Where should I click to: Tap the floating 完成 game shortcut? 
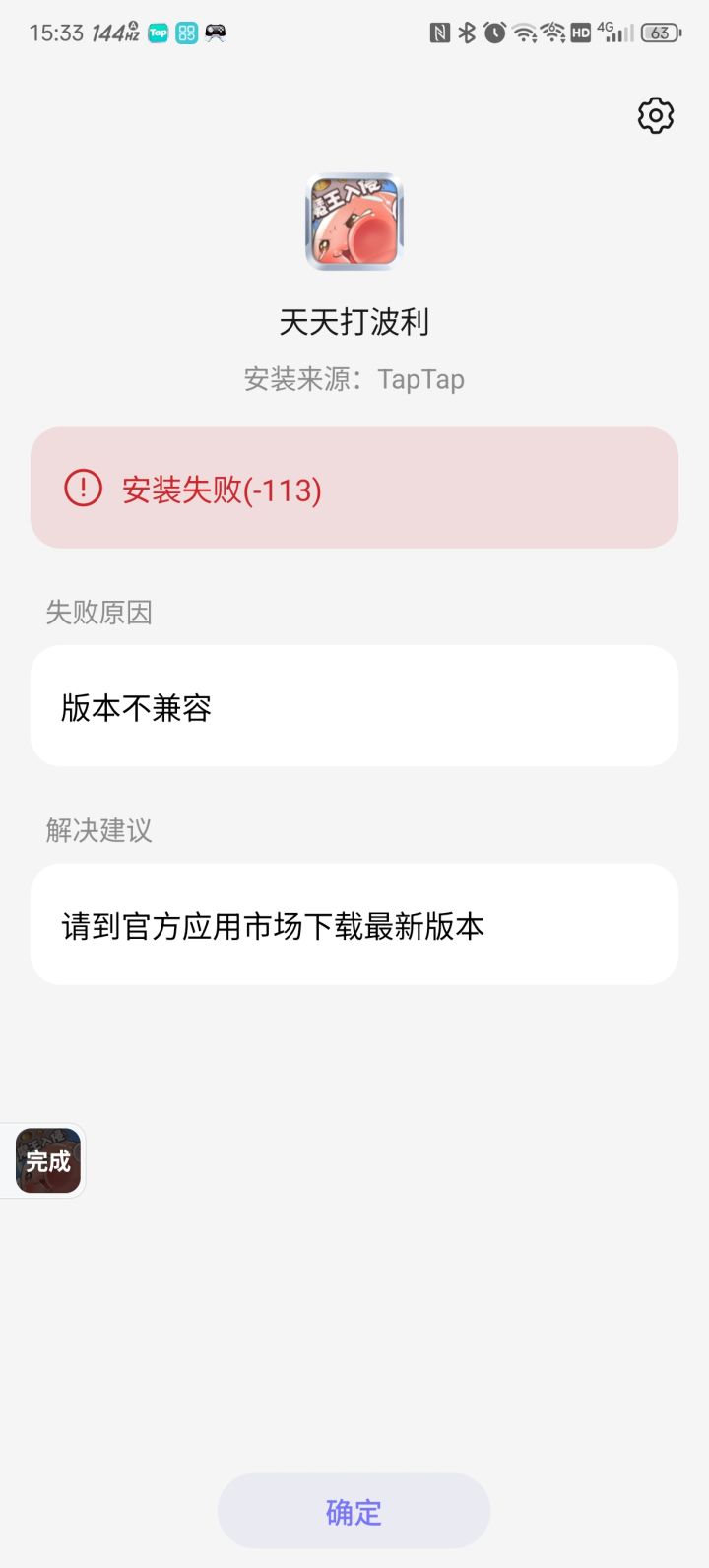pyautogui.click(x=48, y=1161)
